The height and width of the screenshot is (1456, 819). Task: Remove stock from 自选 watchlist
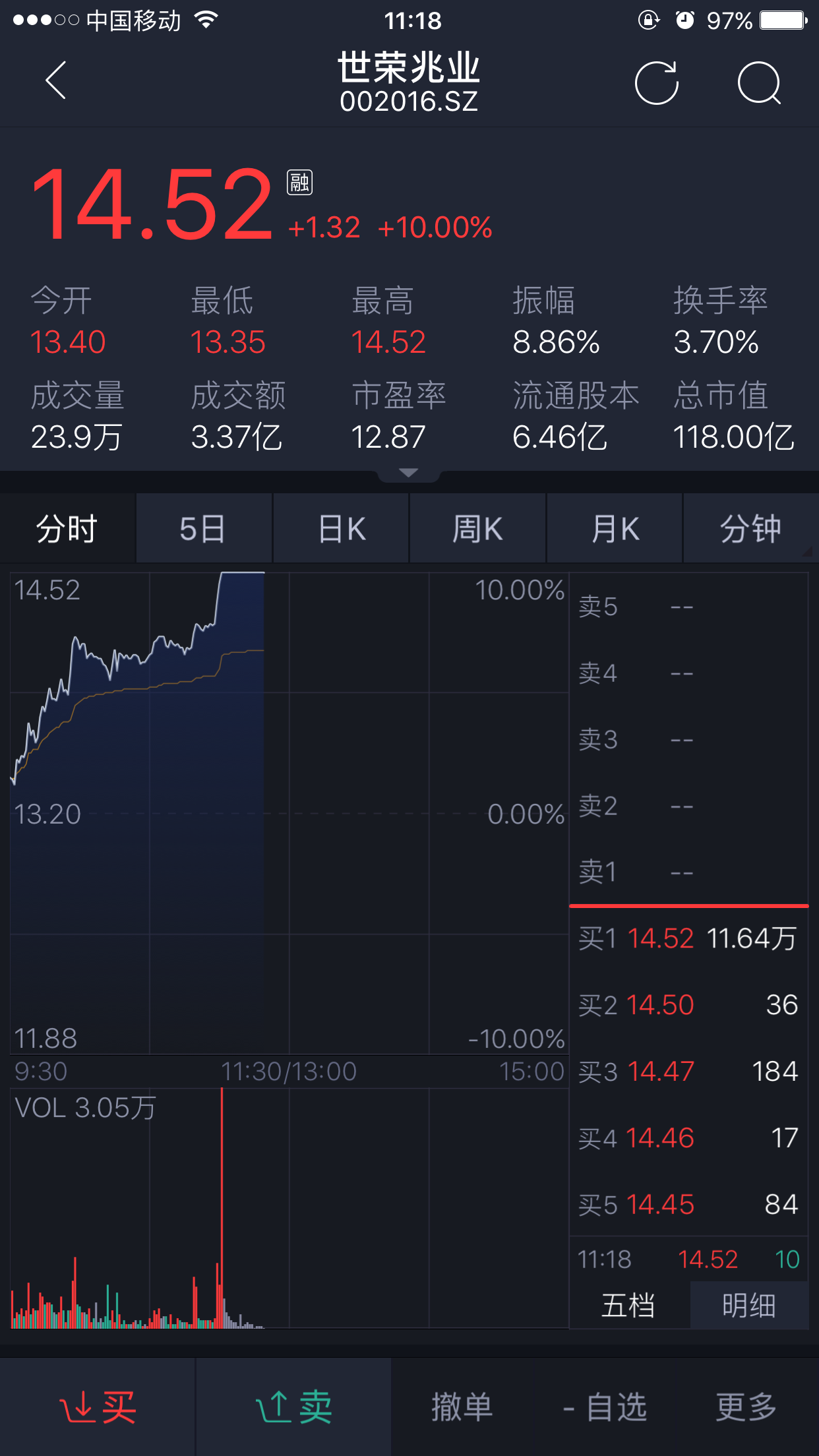(x=605, y=1407)
